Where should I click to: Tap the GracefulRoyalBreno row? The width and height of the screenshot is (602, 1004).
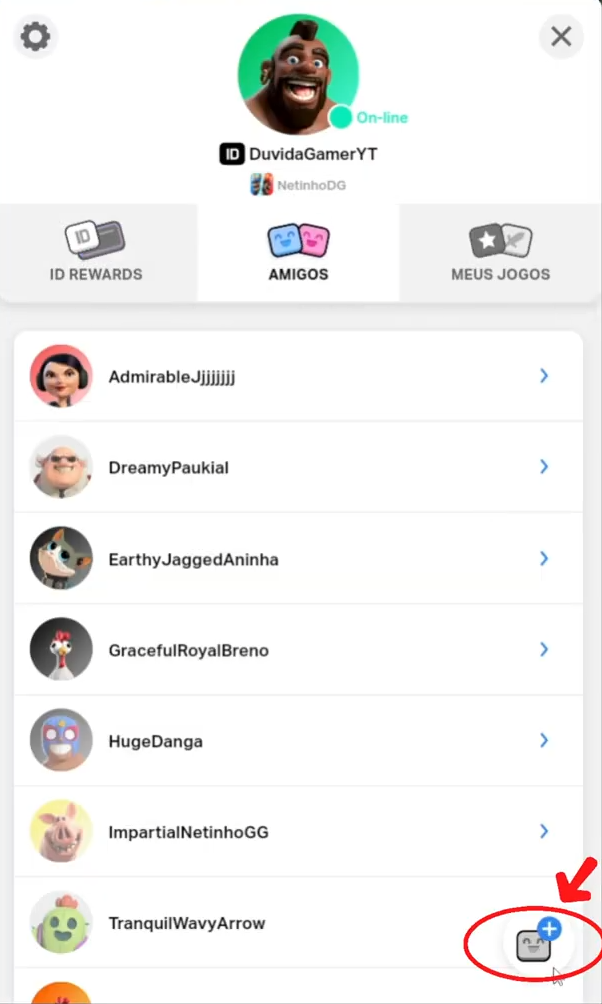point(298,650)
